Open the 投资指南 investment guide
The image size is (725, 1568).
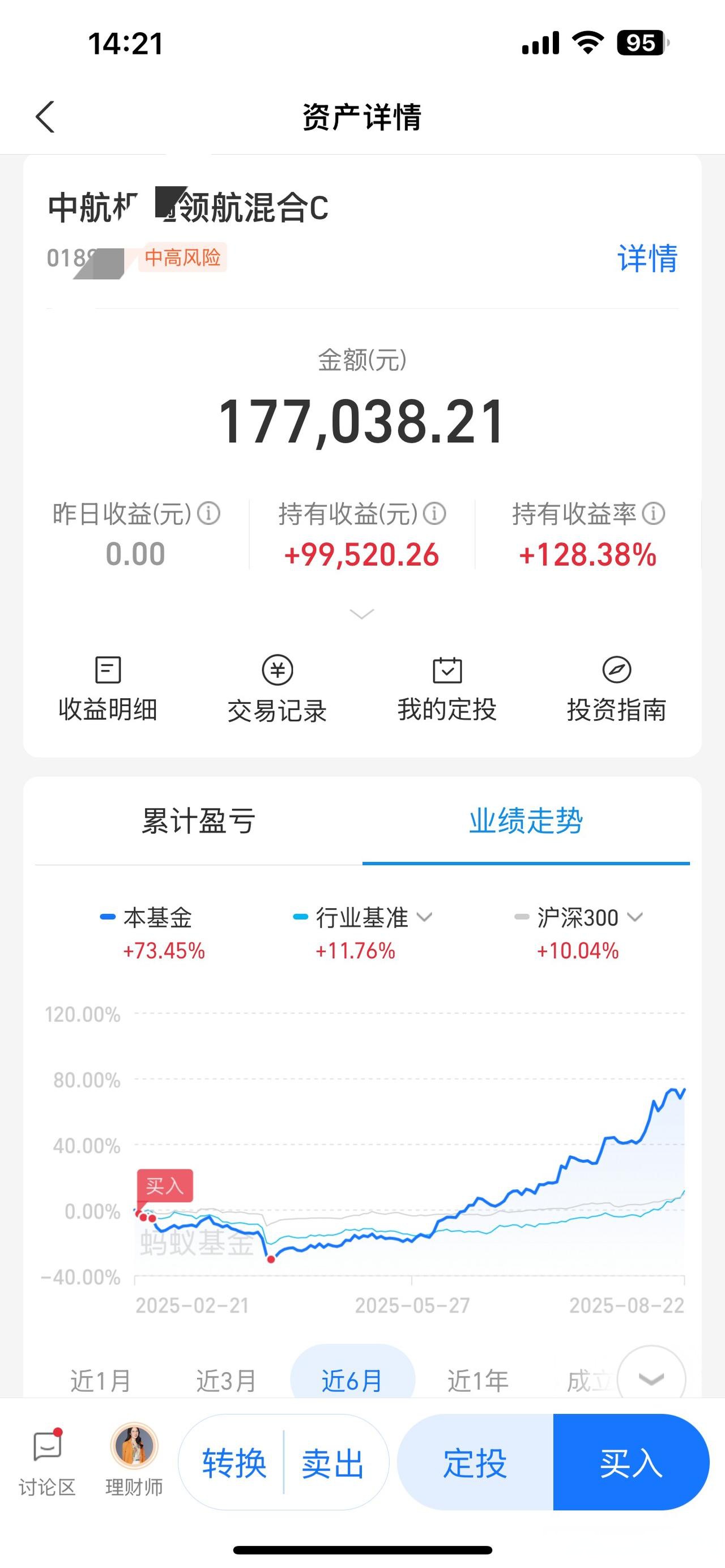click(x=616, y=688)
